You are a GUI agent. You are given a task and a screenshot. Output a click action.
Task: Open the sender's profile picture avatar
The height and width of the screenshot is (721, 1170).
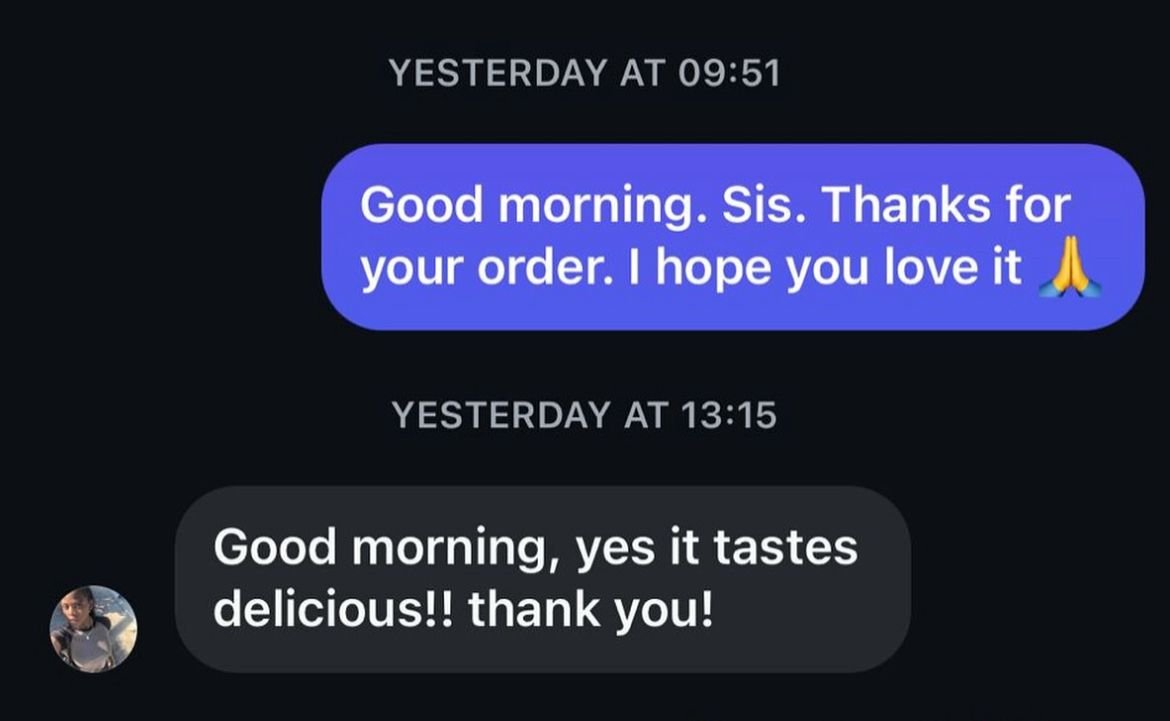click(x=94, y=629)
